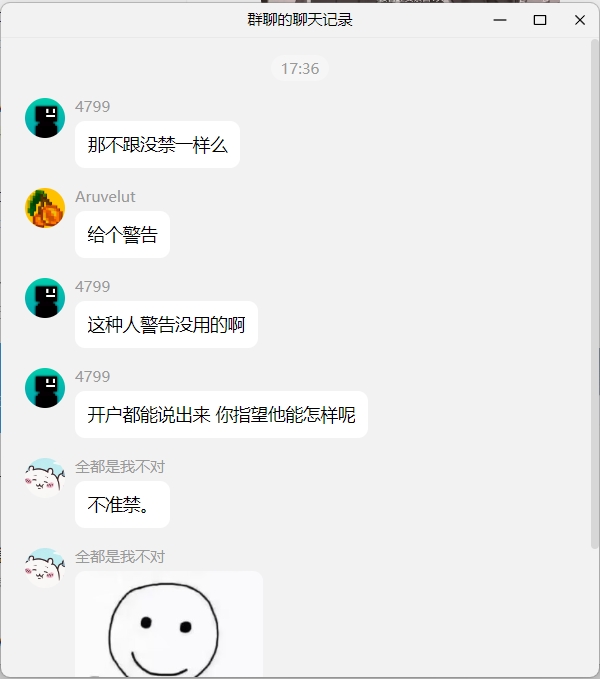The width and height of the screenshot is (600, 679).
Task: Tap 全都是我不对's avatar beside 不准禁。
Action: [45, 478]
